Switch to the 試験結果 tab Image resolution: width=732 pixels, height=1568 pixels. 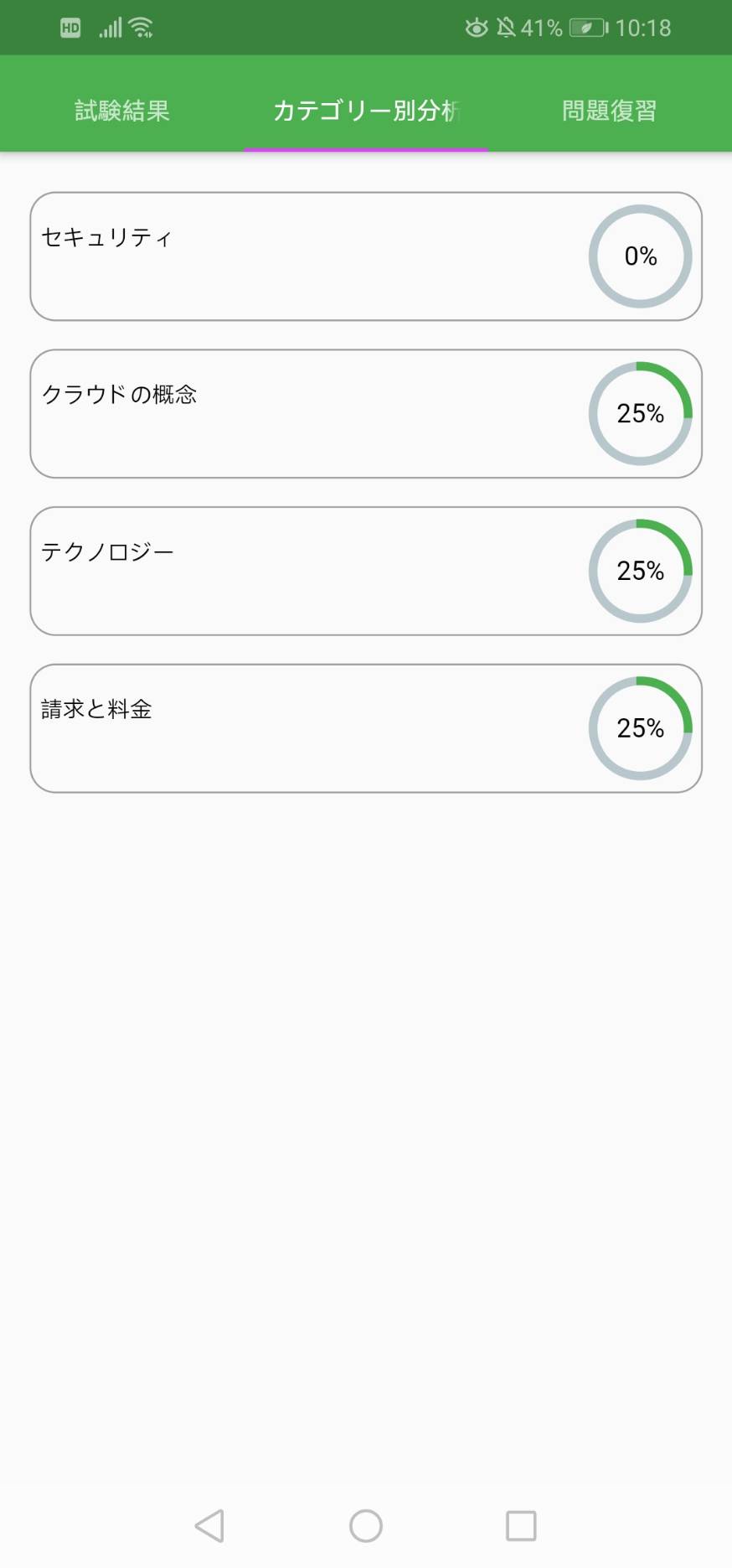(121, 109)
